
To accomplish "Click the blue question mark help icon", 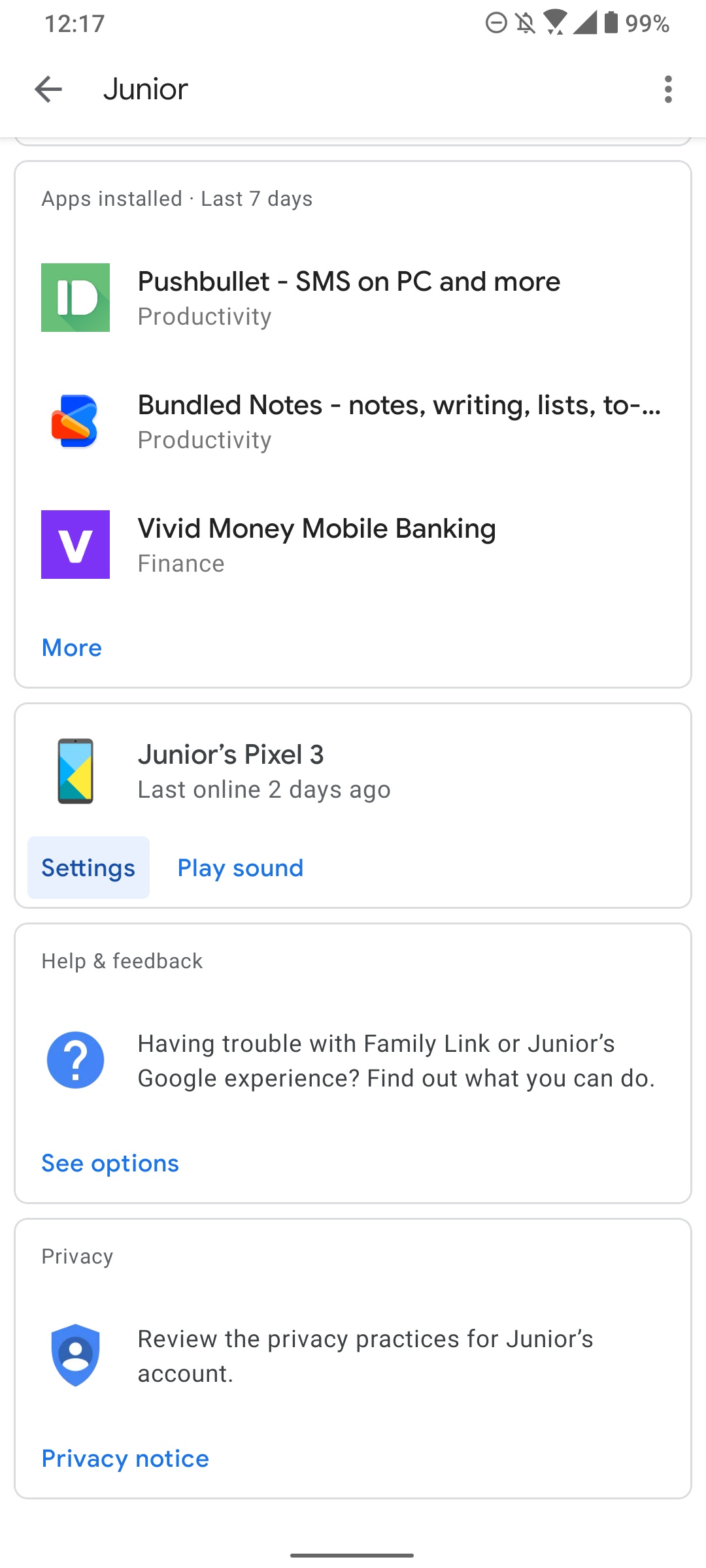I will coord(75,1060).
